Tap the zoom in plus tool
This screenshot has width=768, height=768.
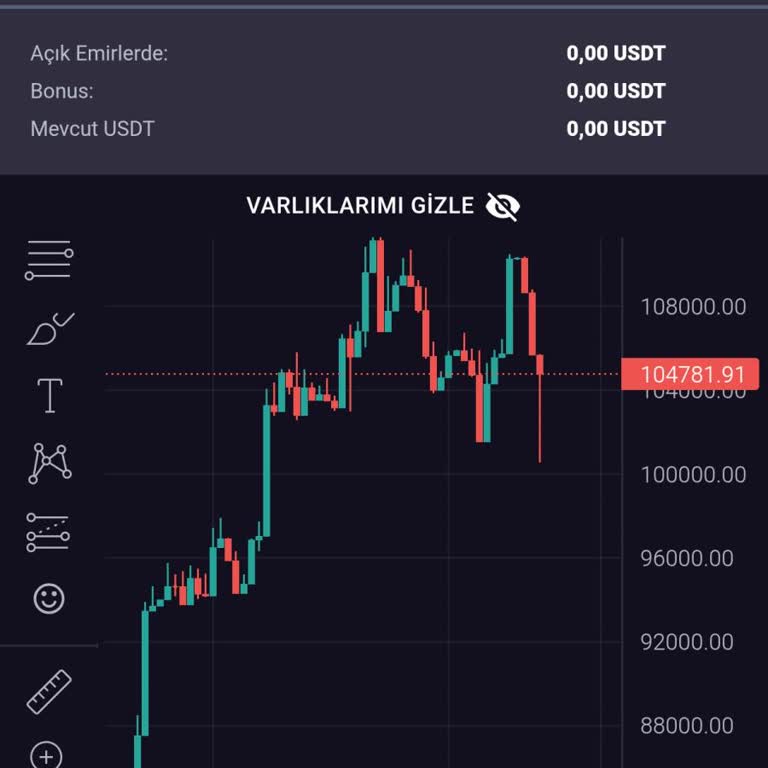(x=47, y=755)
